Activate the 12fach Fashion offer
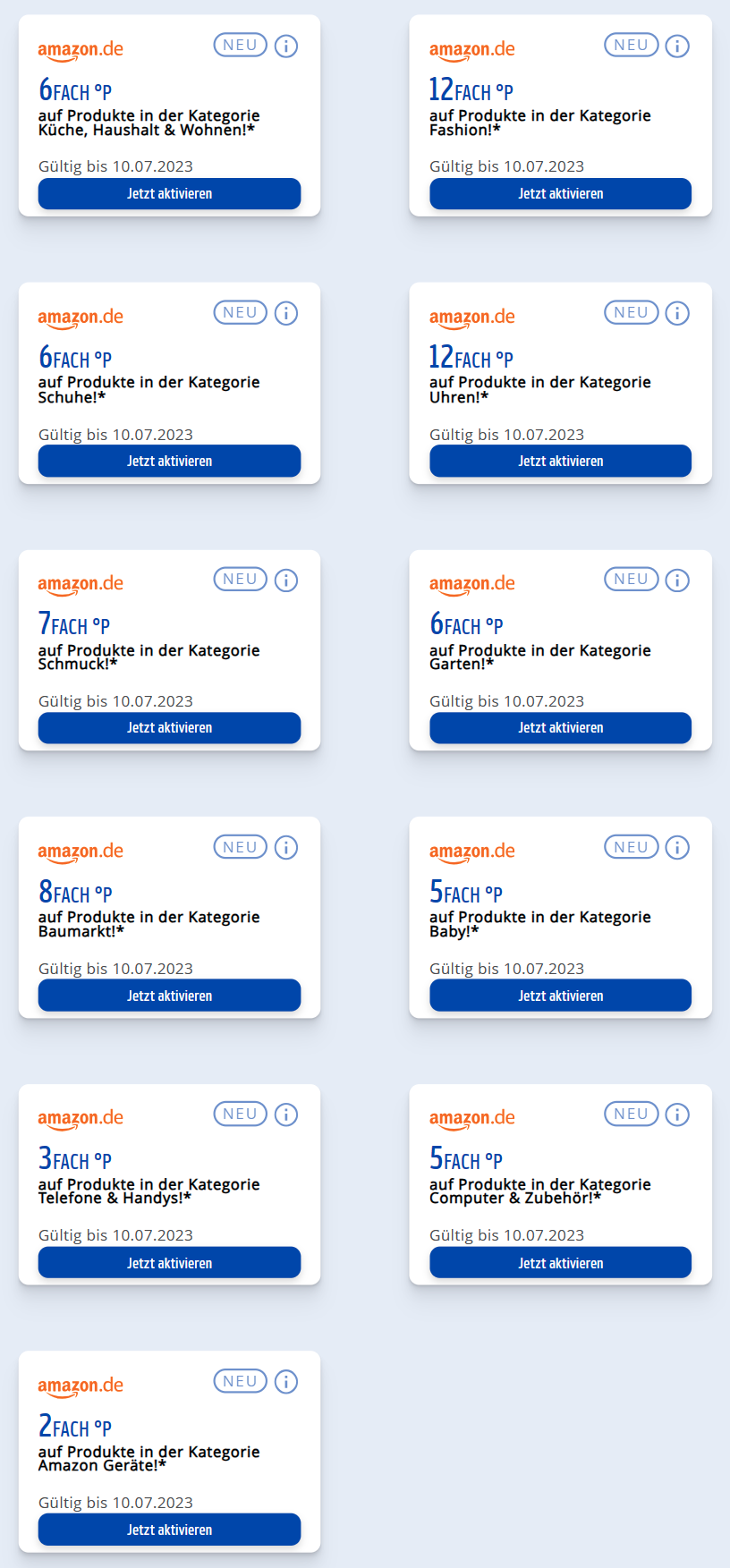The width and height of the screenshot is (730, 1568). [x=560, y=193]
